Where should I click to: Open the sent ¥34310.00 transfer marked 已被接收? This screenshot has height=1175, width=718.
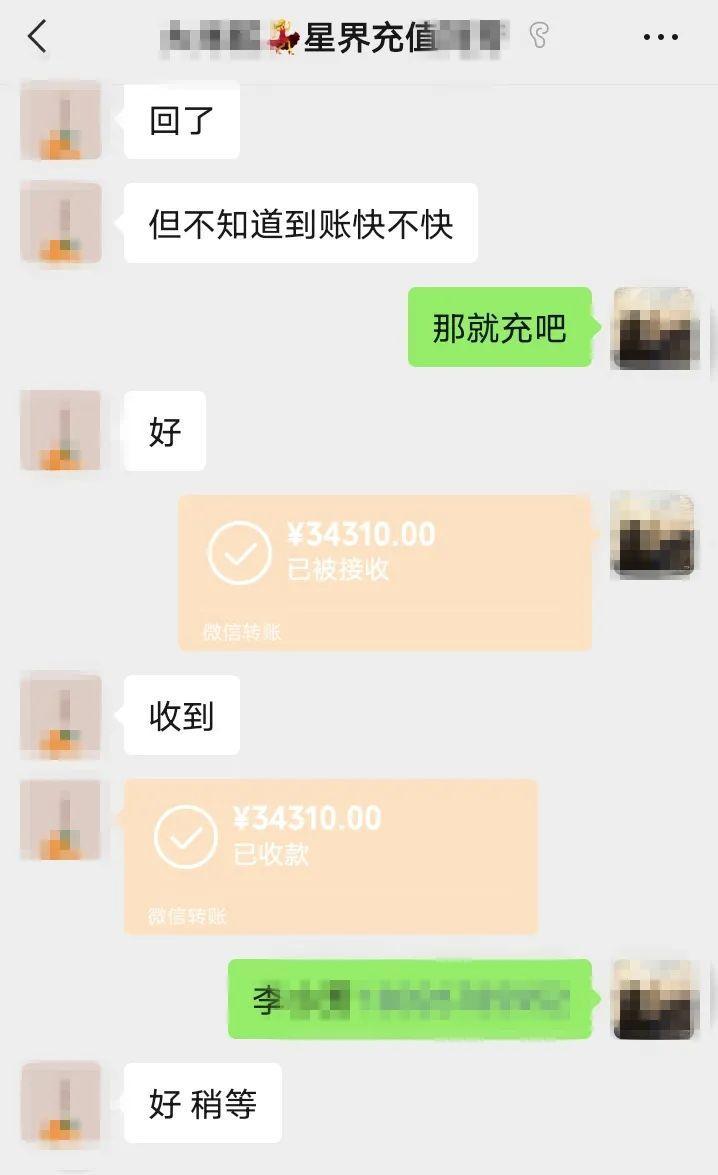tap(385, 572)
